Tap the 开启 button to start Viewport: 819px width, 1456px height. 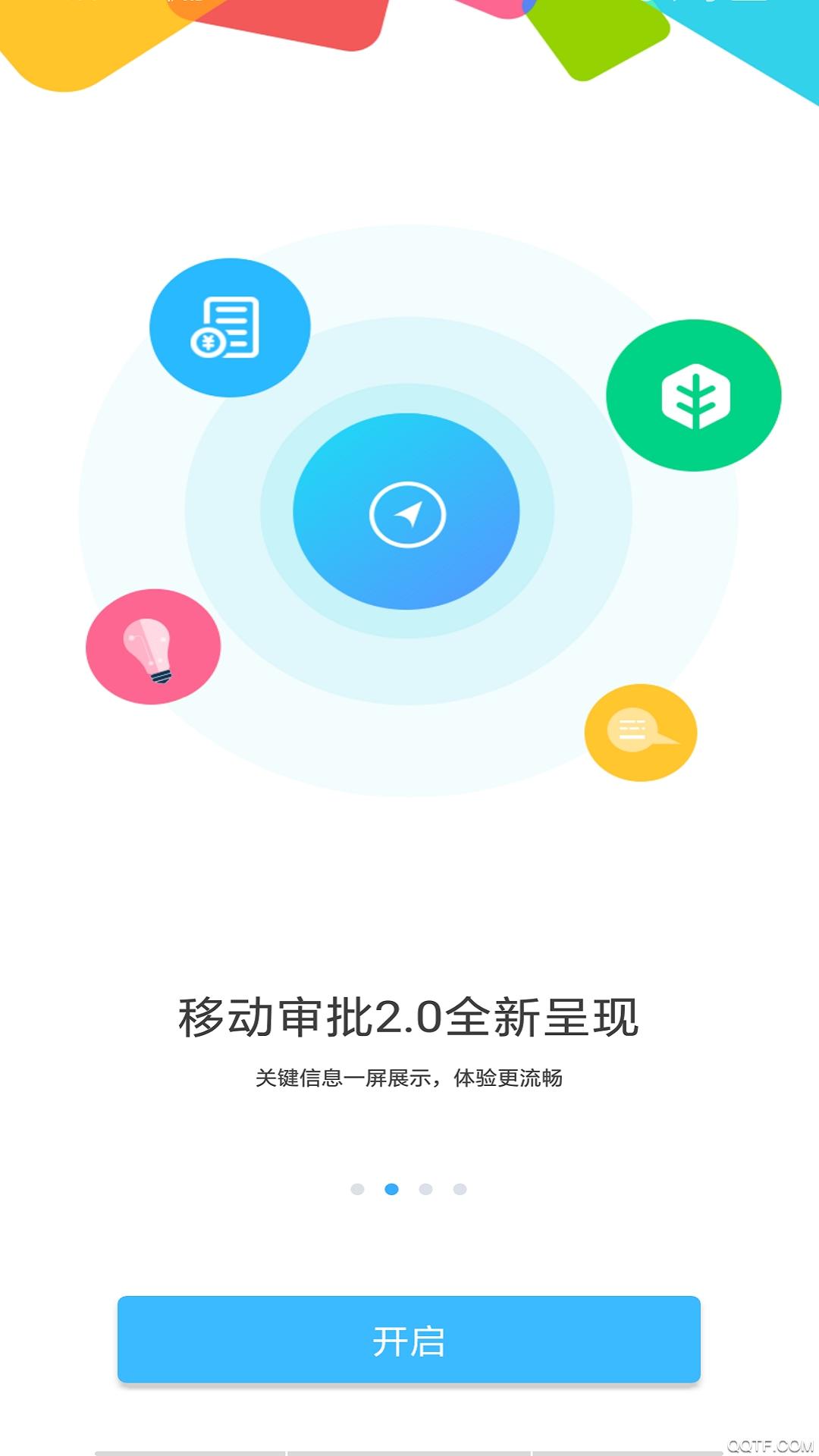(x=409, y=1339)
